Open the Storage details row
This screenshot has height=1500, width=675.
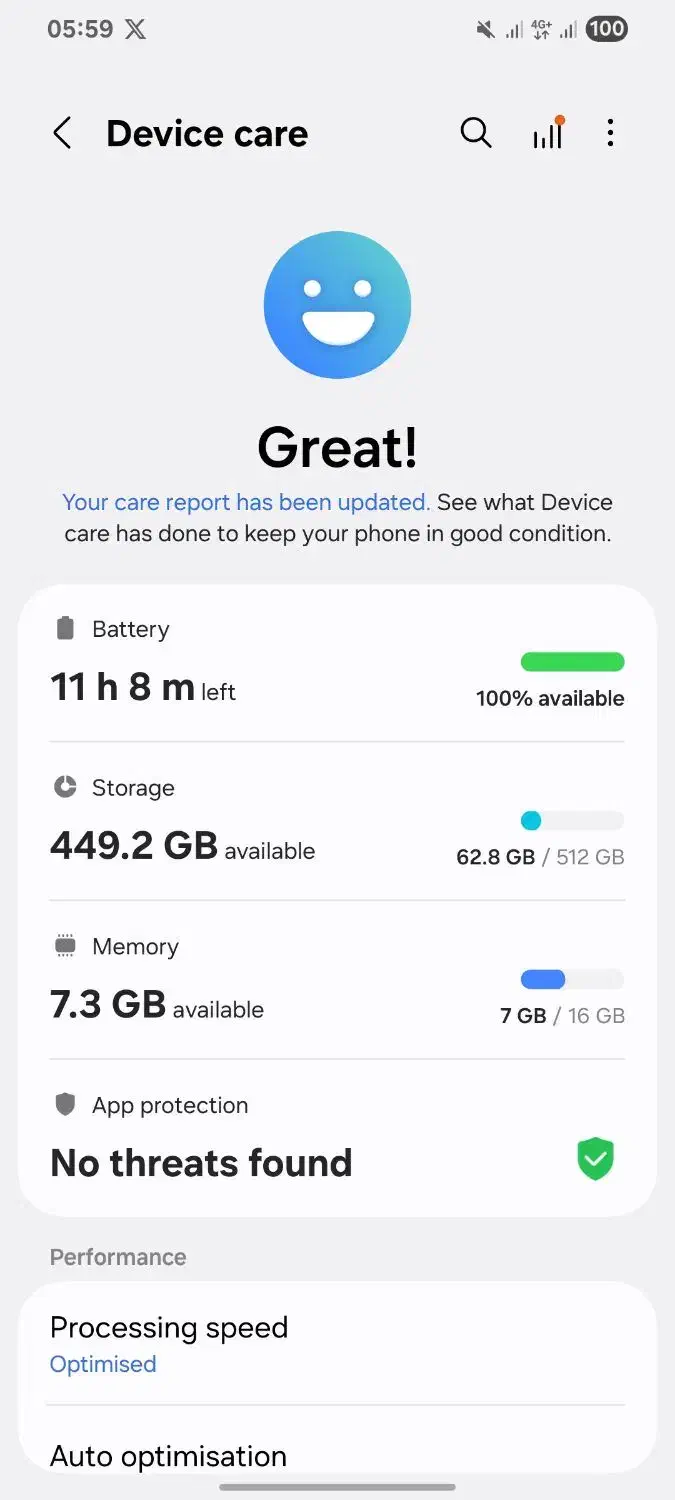[337, 821]
